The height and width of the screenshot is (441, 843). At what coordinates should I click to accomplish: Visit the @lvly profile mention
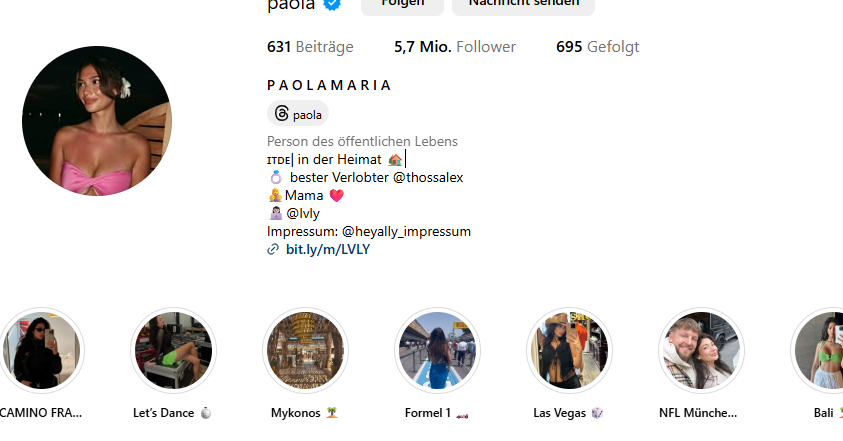click(303, 213)
